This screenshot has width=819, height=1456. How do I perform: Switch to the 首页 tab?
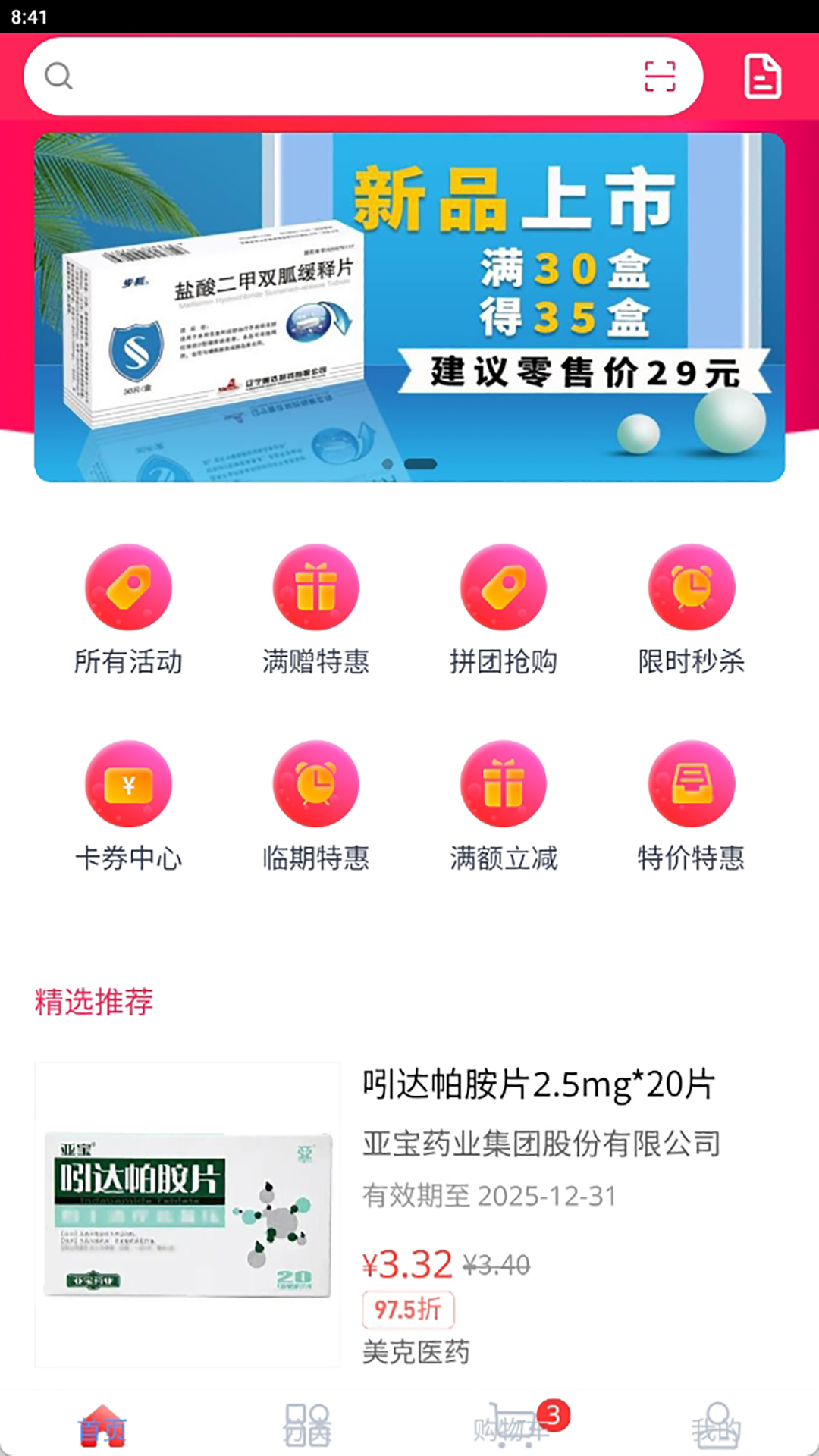[x=102, y=1426]
